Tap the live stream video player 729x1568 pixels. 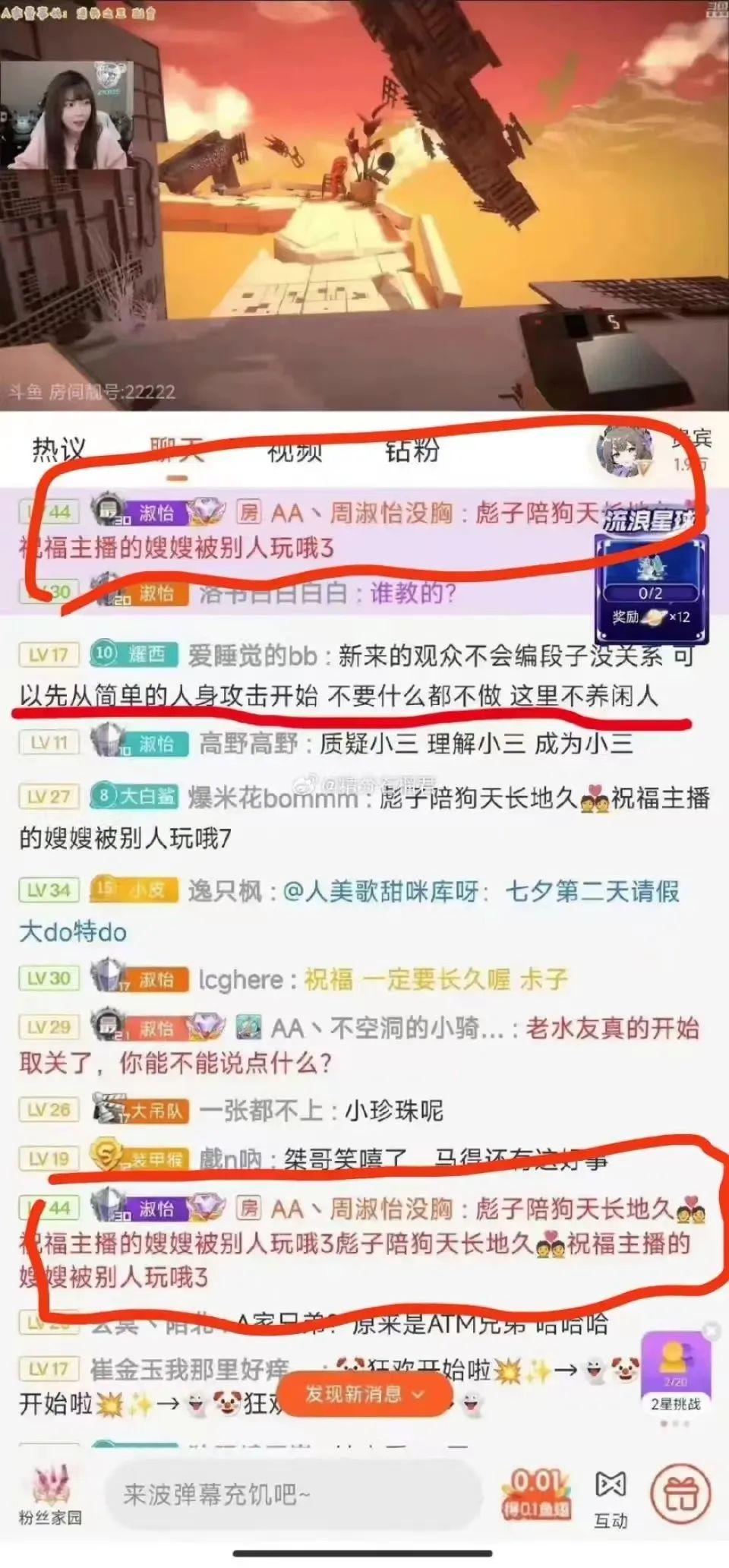(x=364, y=205)
